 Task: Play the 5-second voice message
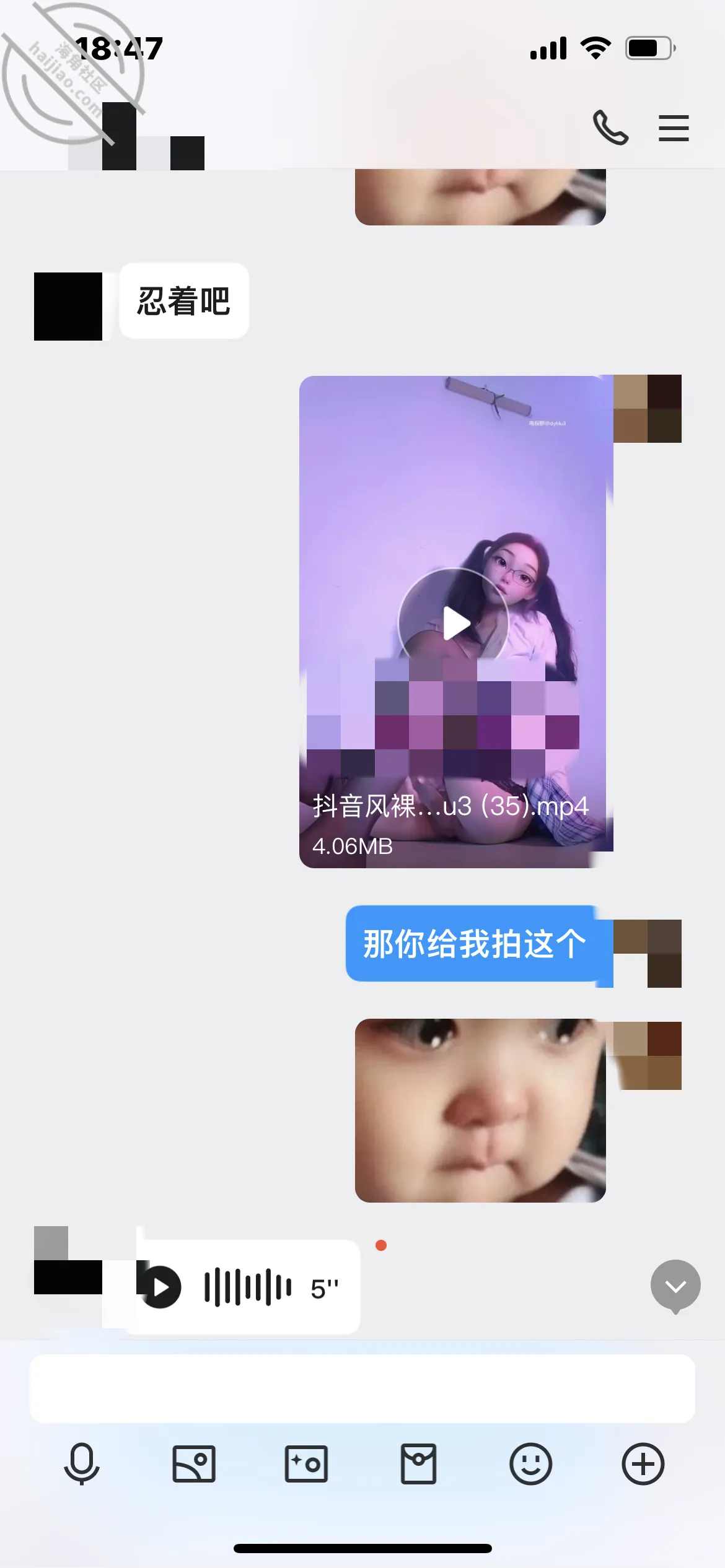(x=160, y=1288)
